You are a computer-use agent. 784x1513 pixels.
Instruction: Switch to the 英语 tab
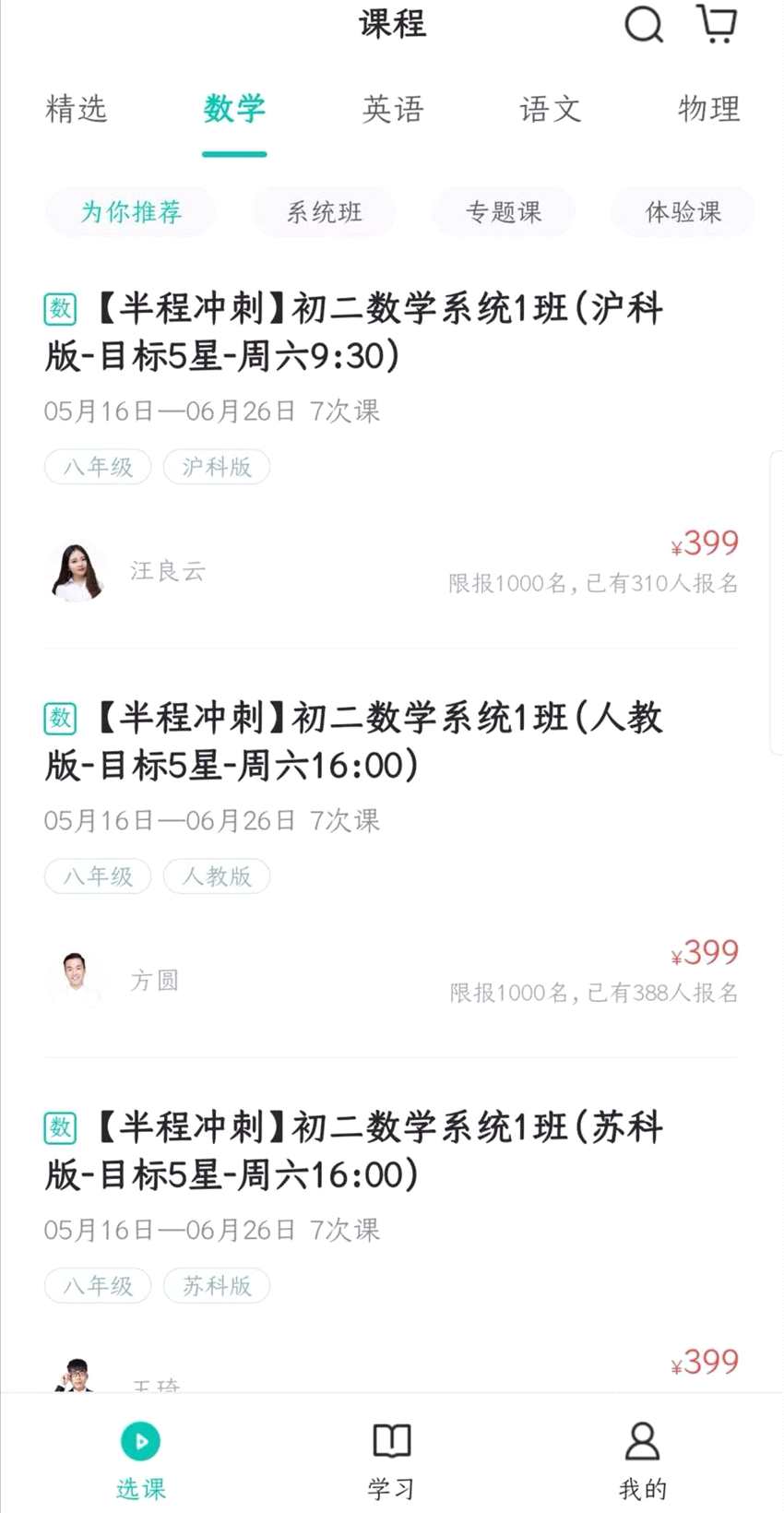393,110
